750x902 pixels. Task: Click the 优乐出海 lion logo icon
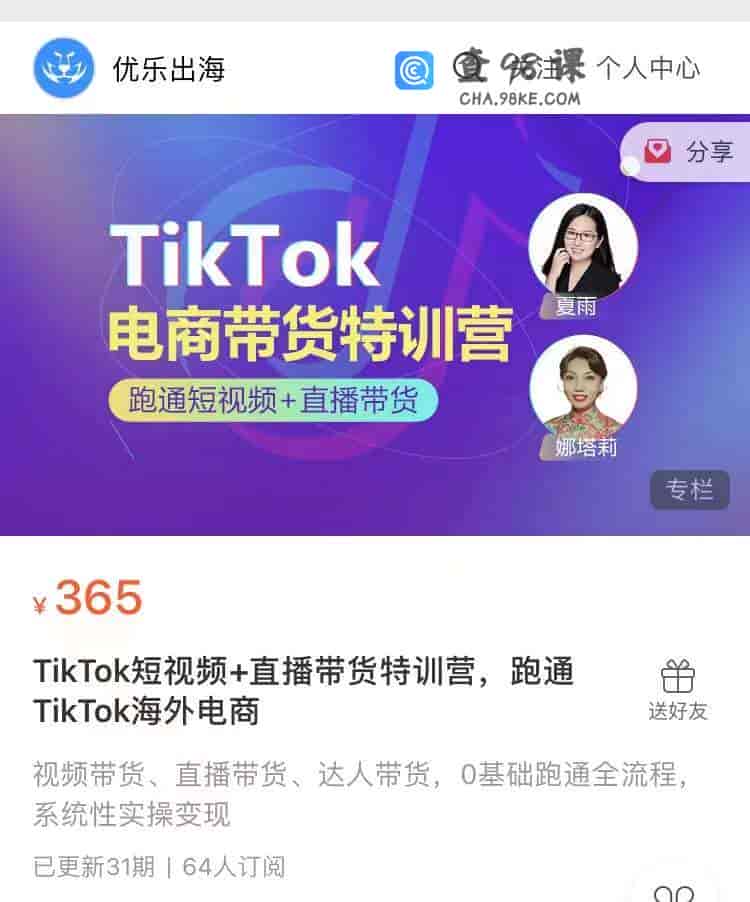click(63, 70)
